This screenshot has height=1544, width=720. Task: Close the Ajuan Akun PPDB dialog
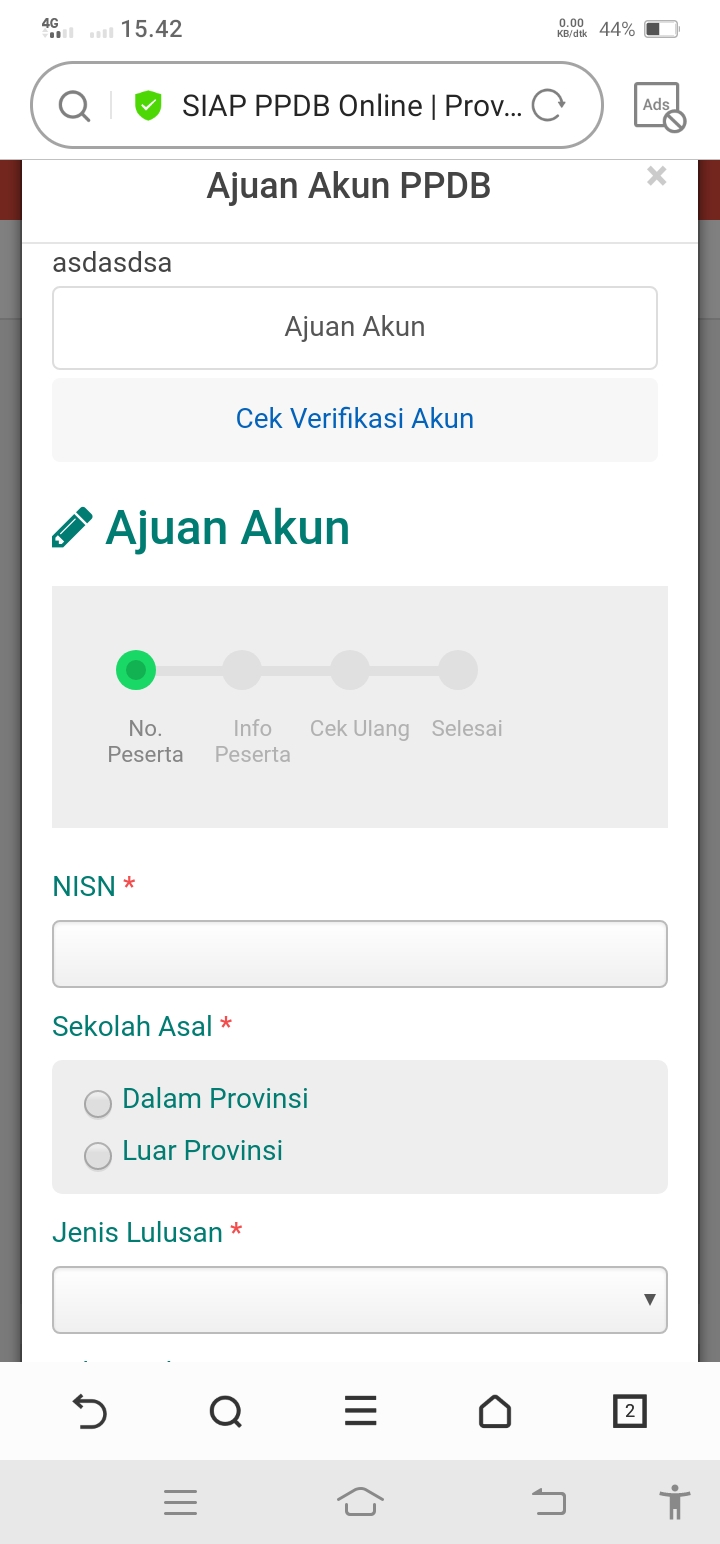[656, 176]
